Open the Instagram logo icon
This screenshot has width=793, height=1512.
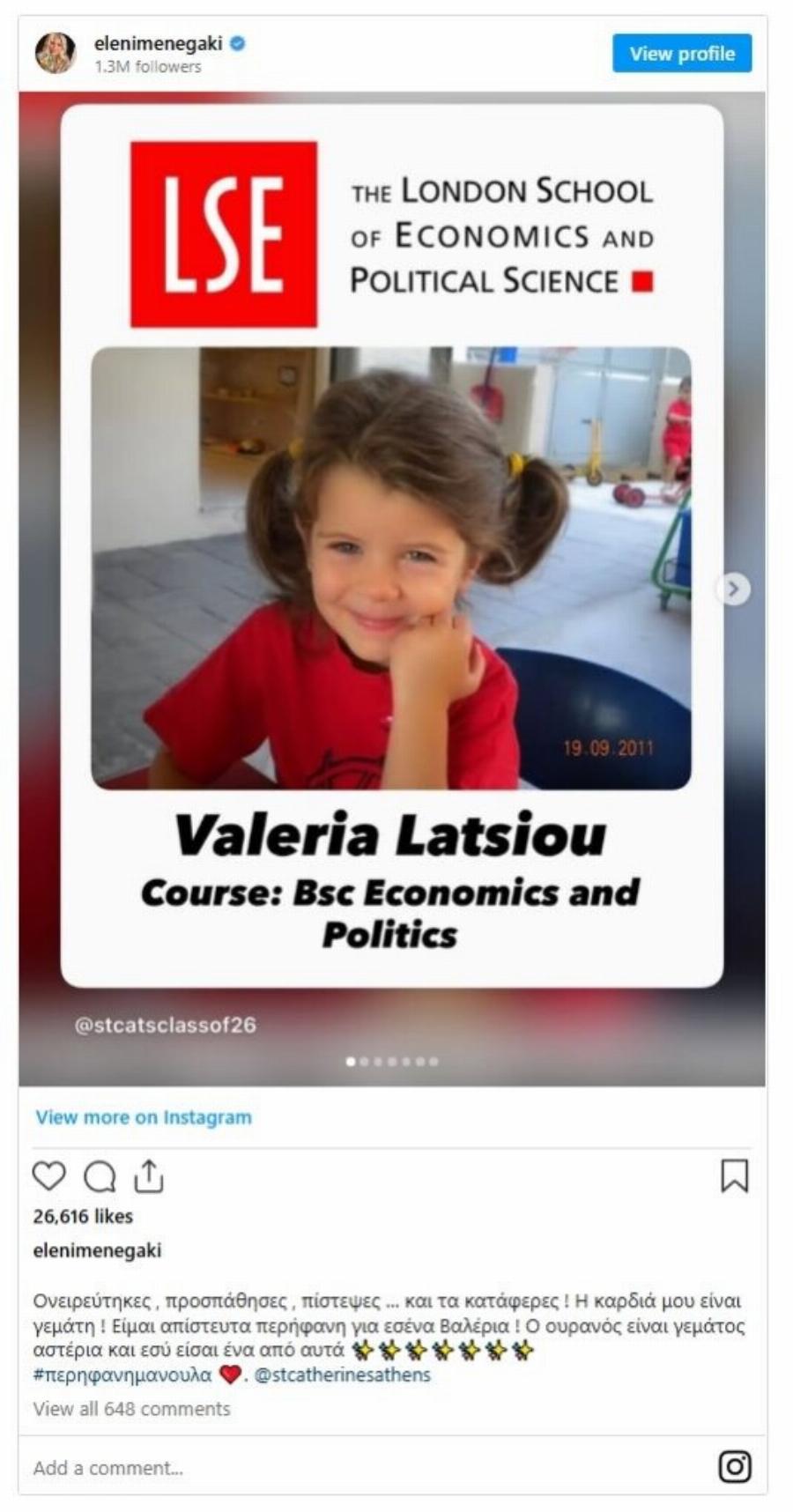[x=735, y=1466]
